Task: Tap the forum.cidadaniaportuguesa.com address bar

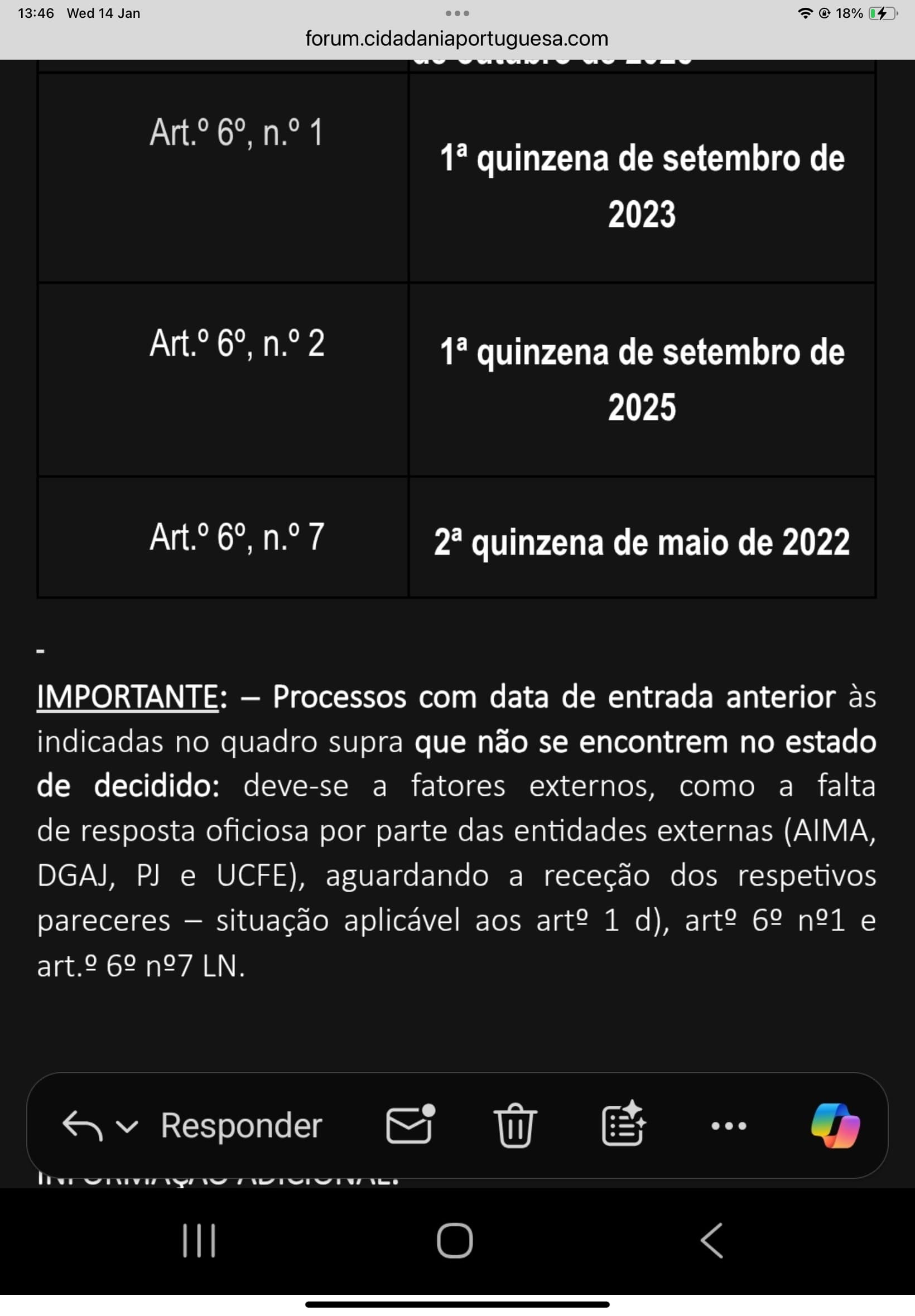Action: [456, 39]
